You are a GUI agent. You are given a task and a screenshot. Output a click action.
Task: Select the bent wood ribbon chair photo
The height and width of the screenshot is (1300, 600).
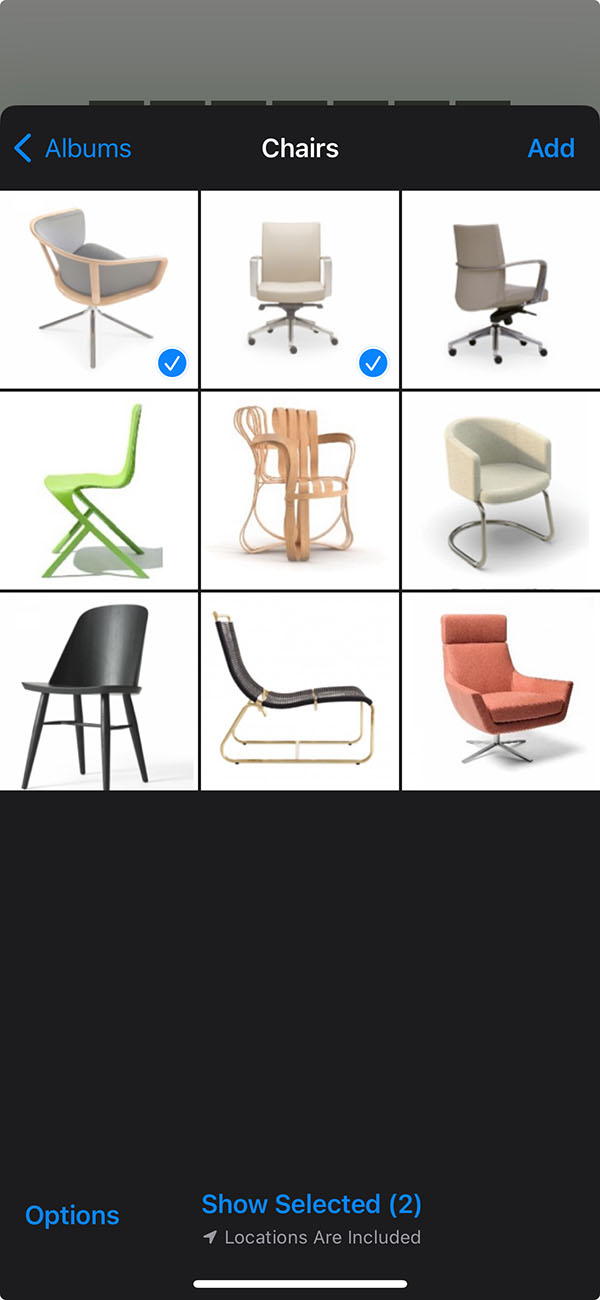pyautogui.click(x=300, y=490)
